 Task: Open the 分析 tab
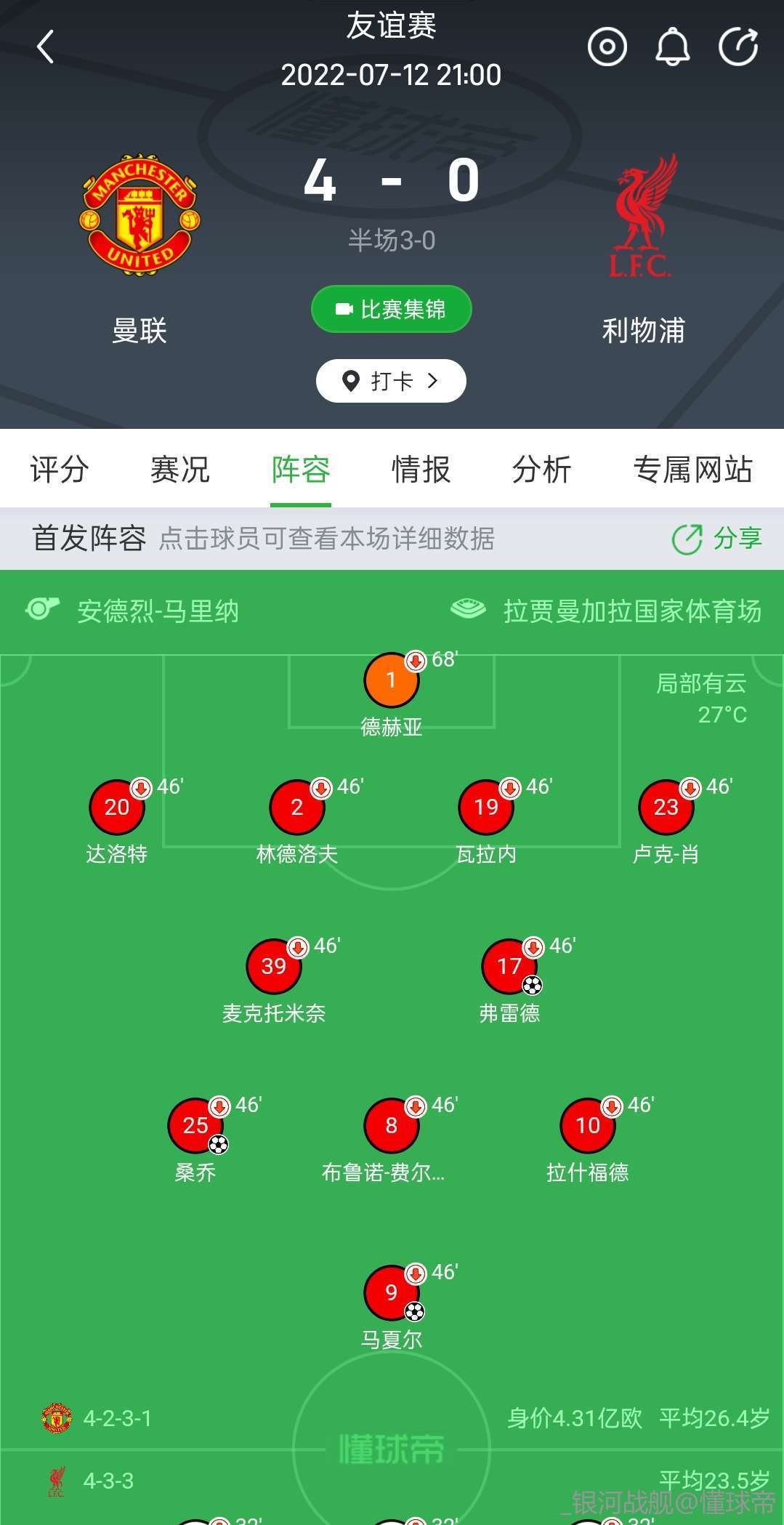(541, 470)
